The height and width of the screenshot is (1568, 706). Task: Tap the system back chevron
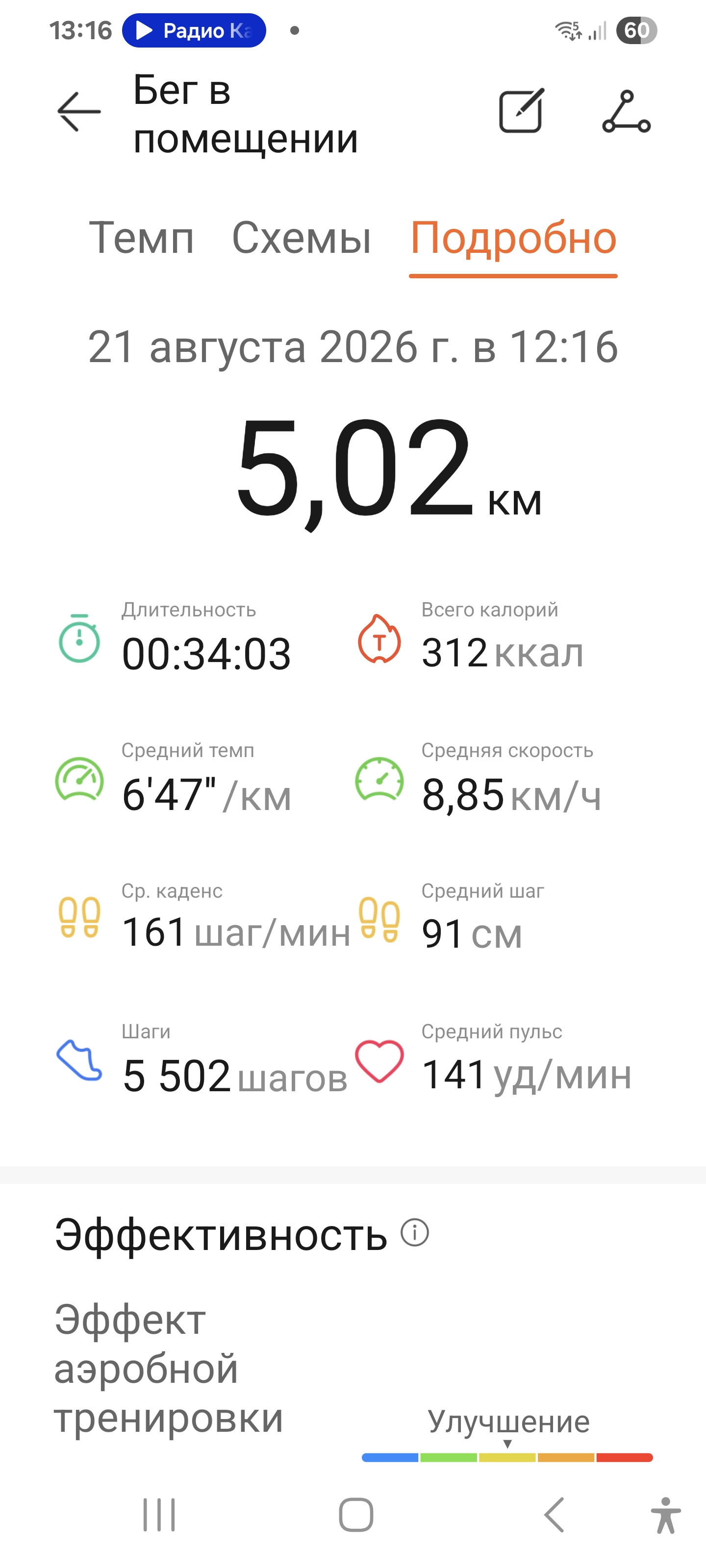(555, 1515)
